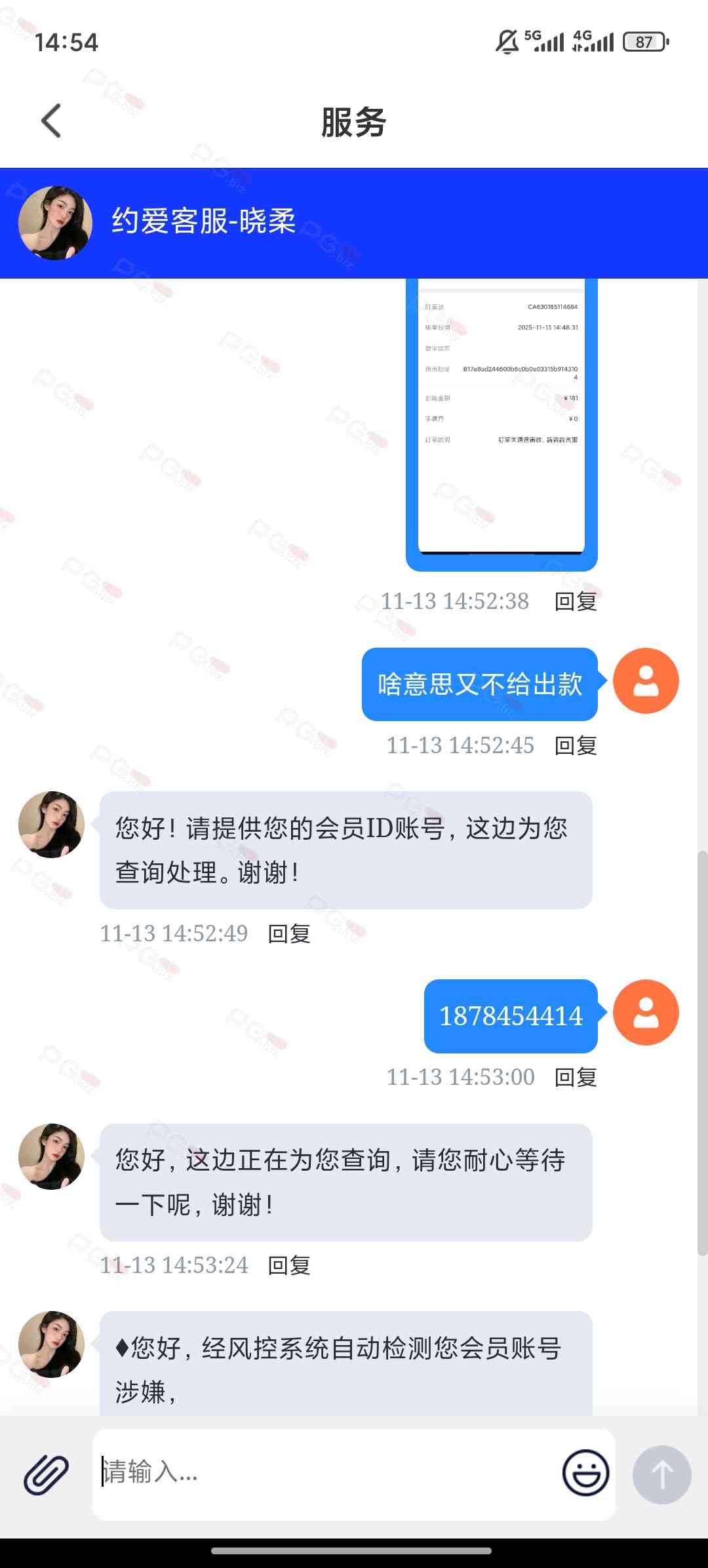Image resolution: width=708 pixels, height=1568 pixels.
Task: Reply to the 1878454414 message
Action: click(576, 1077)
